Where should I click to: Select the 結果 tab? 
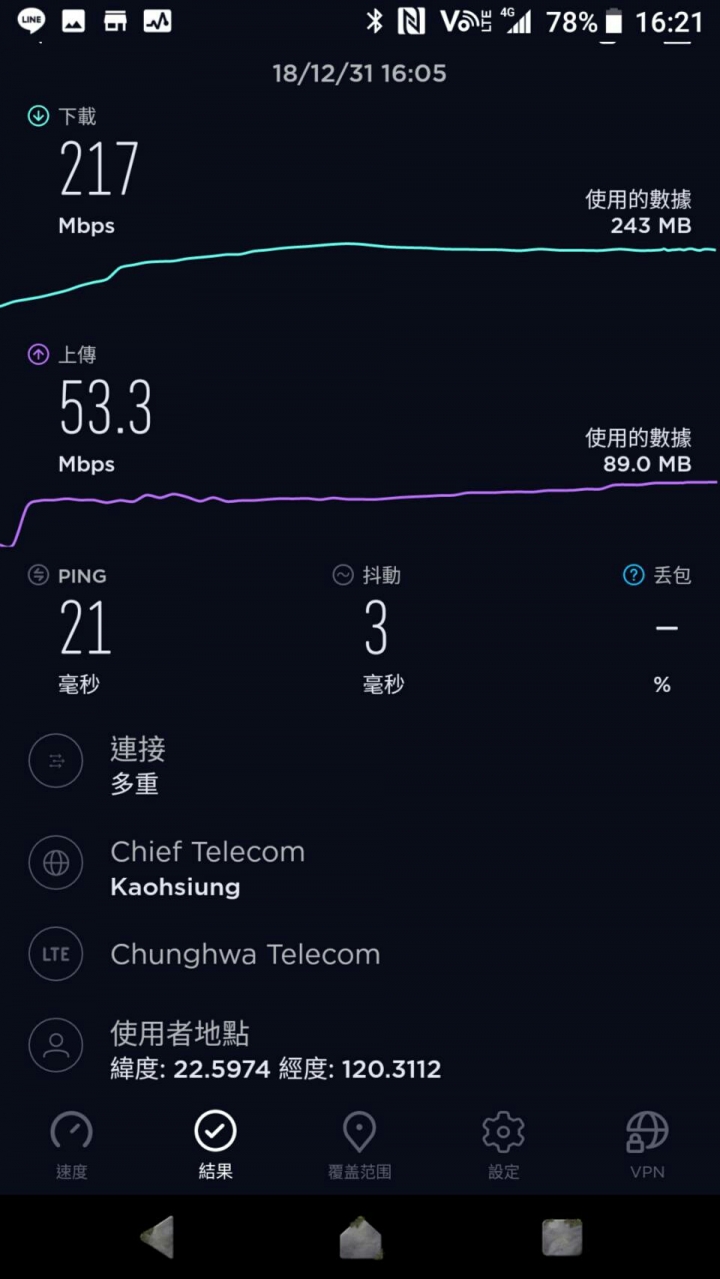click(x=216, y=1145)
